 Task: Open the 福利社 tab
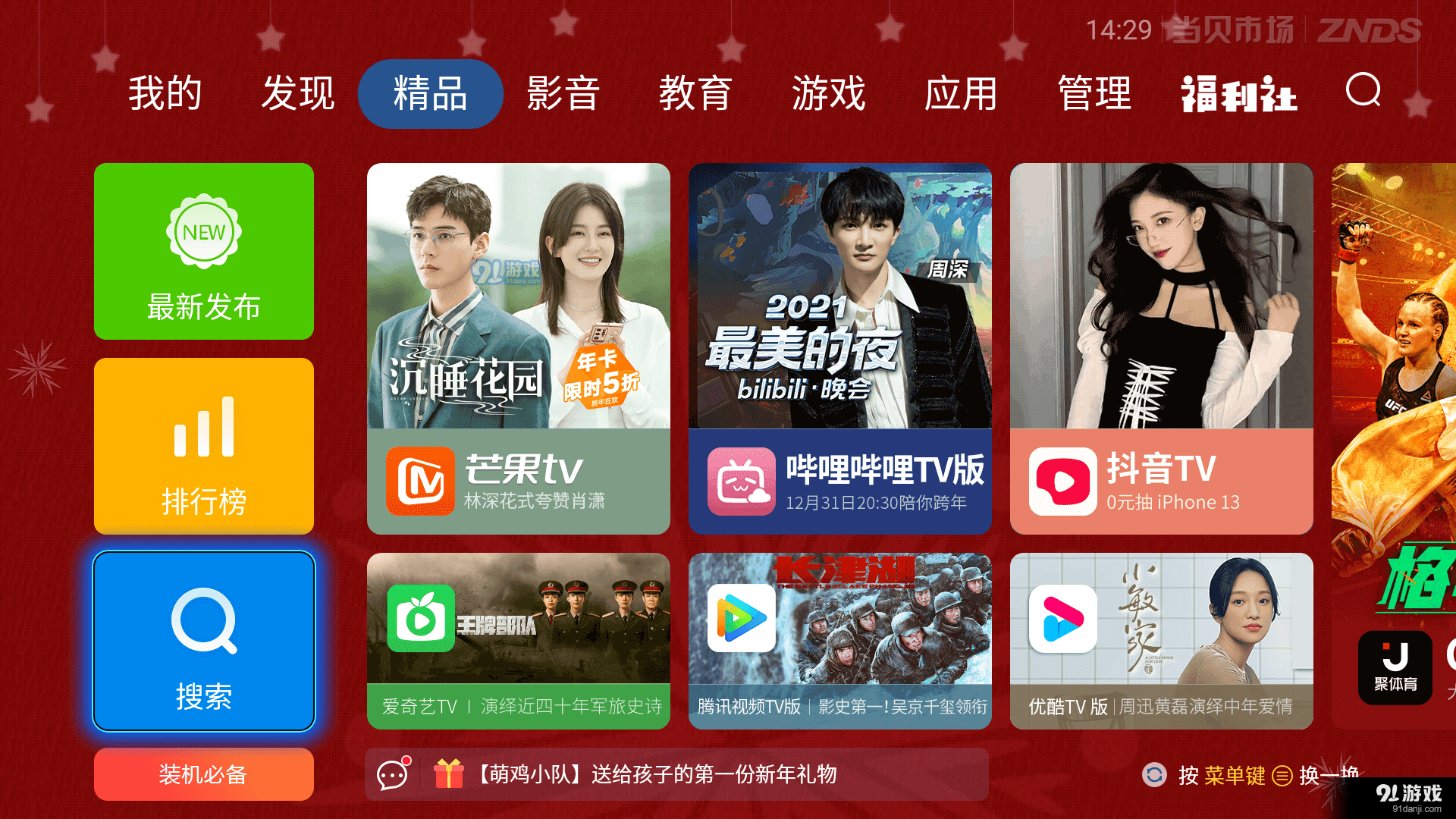tap(1238, 94)
